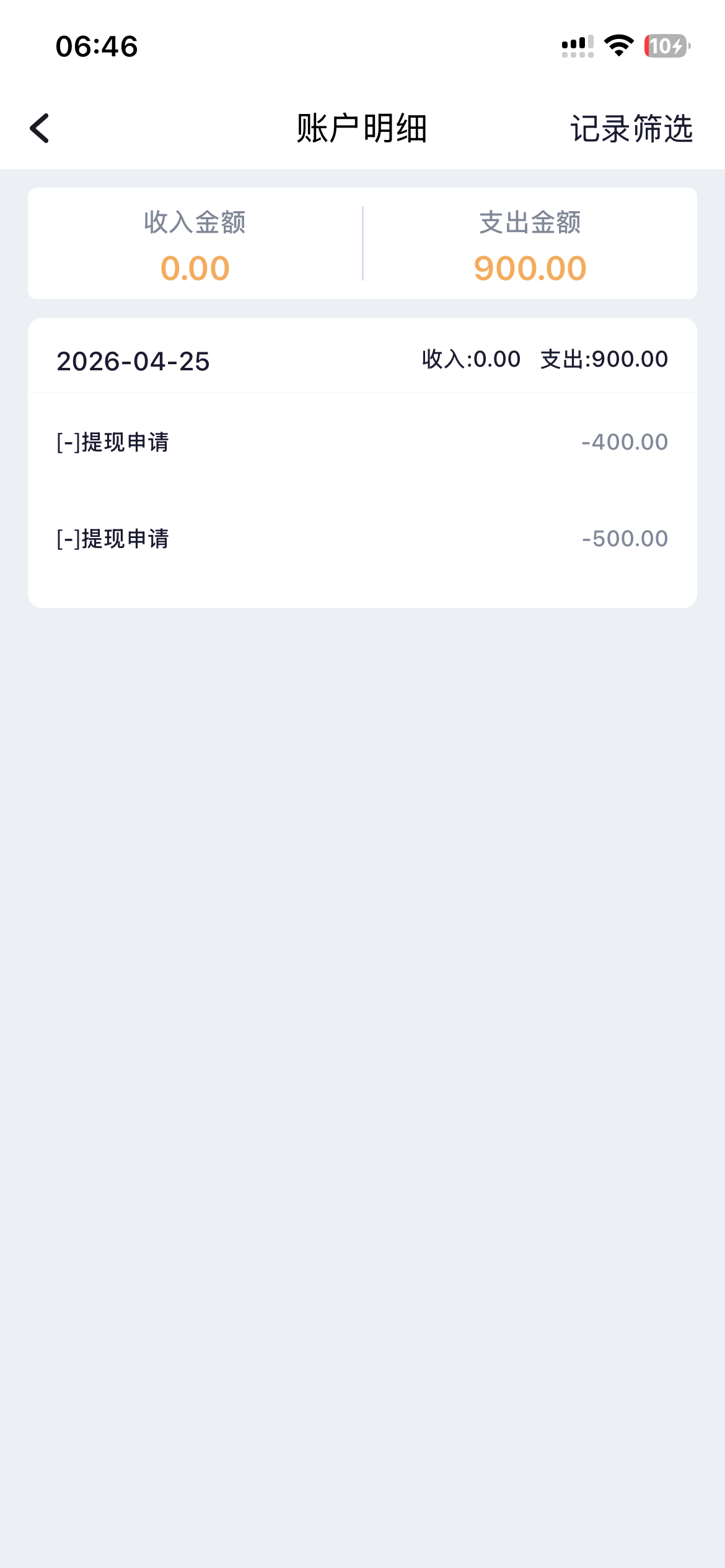Tap the orange 900.00 expense total
The height and width of the screenshot is (1568, 725).
(x=530, y=268)
